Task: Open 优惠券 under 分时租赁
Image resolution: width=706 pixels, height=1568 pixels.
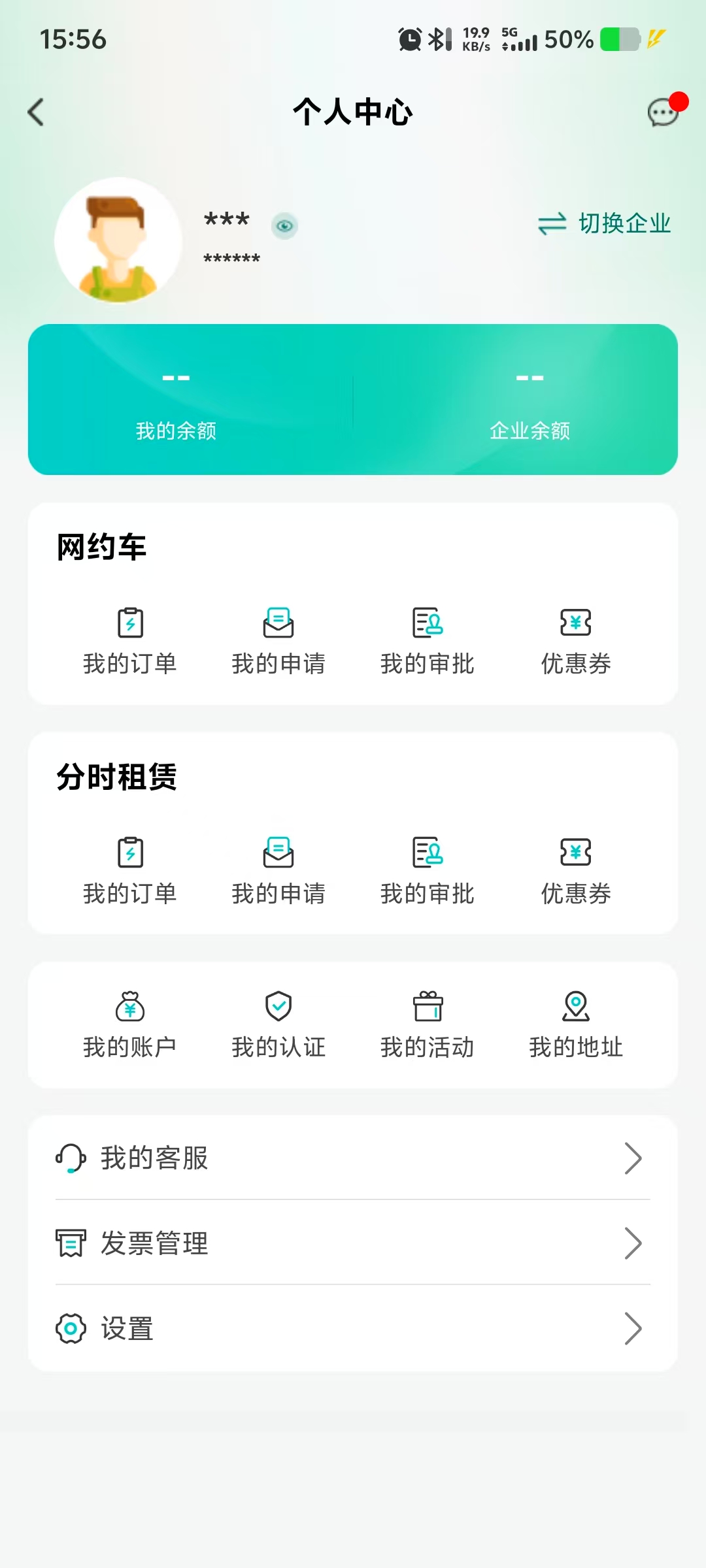Action: pos(576,870)
